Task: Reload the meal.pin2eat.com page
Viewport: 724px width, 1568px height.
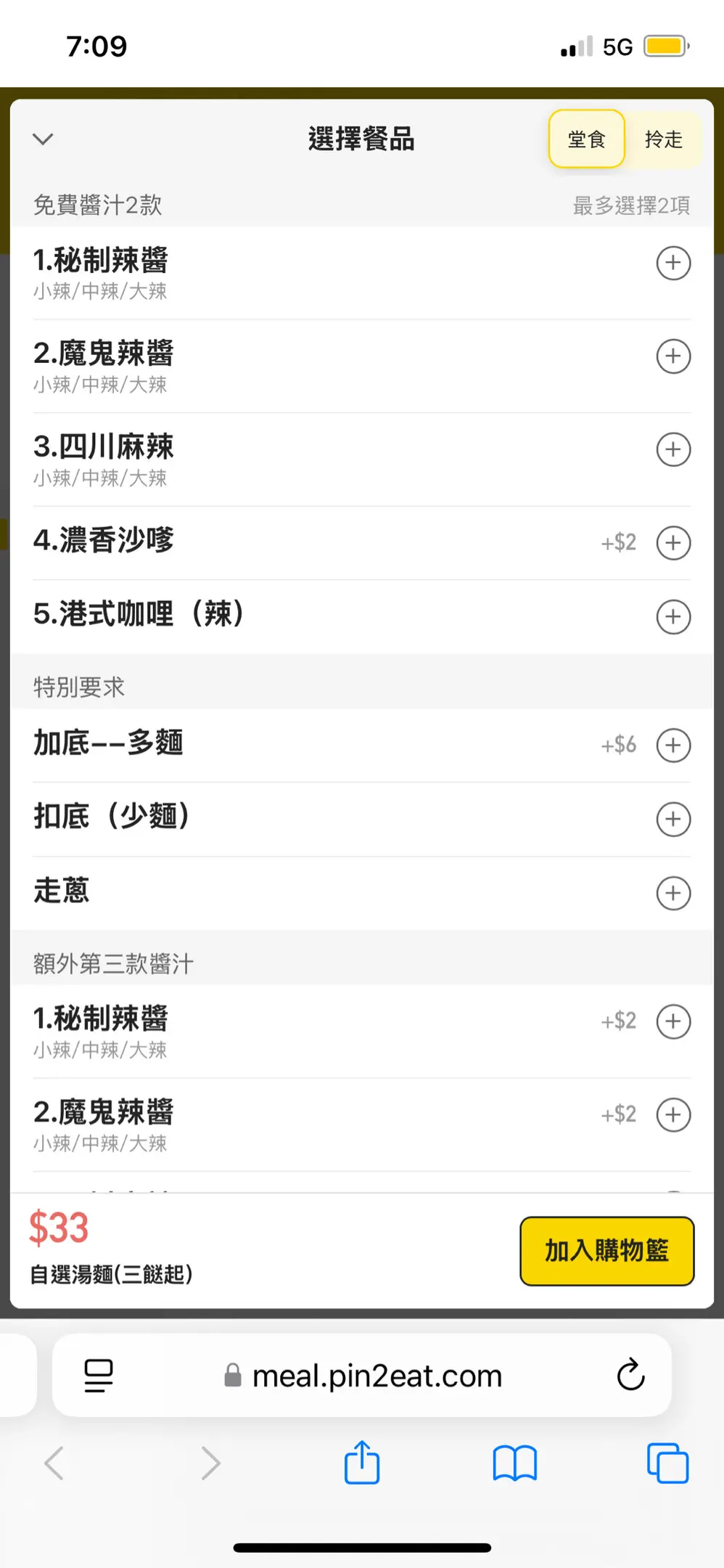Action: (x=630, y=1374)
